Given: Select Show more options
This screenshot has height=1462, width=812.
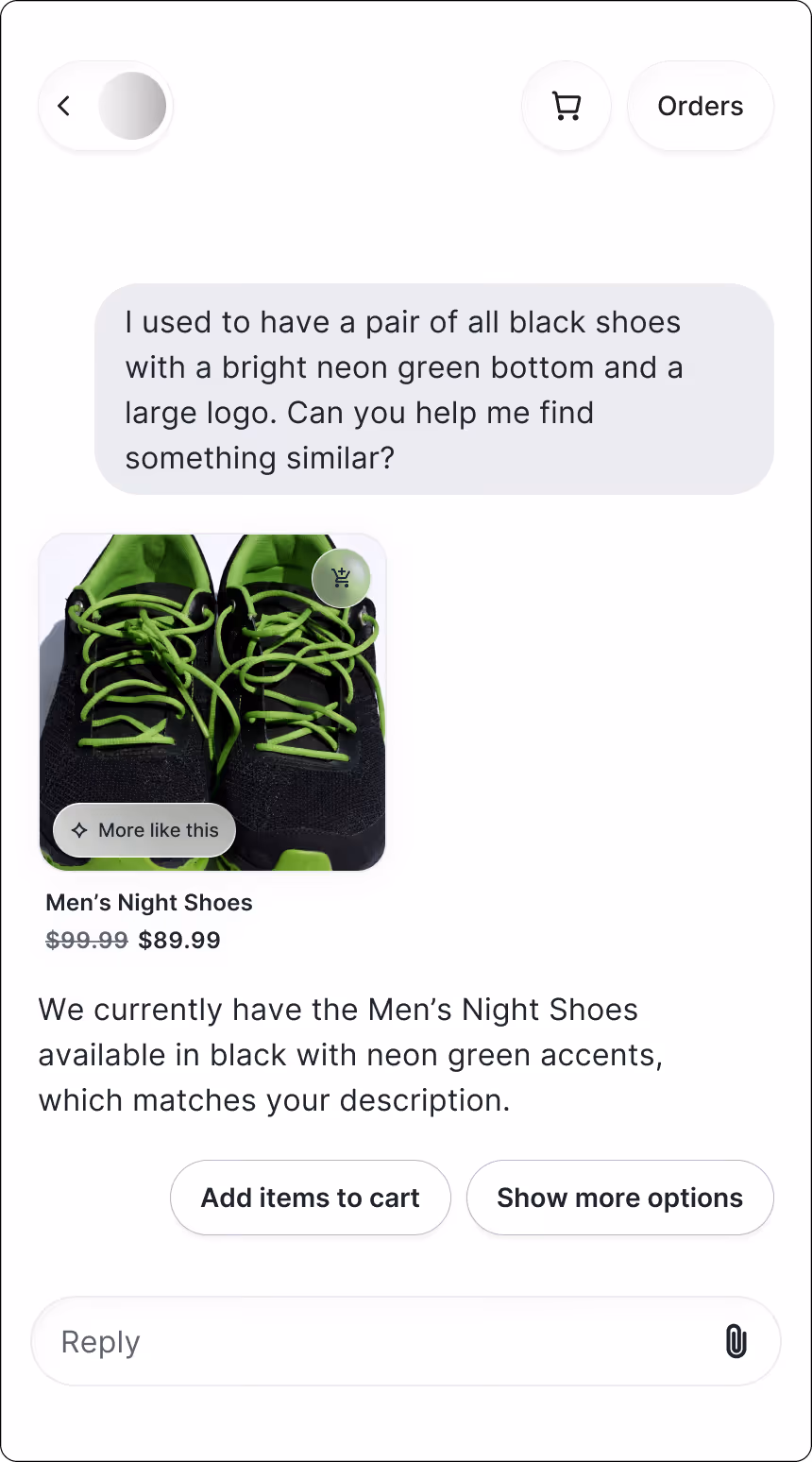Looking at the screenshot, I should [x=619, y=1198].
